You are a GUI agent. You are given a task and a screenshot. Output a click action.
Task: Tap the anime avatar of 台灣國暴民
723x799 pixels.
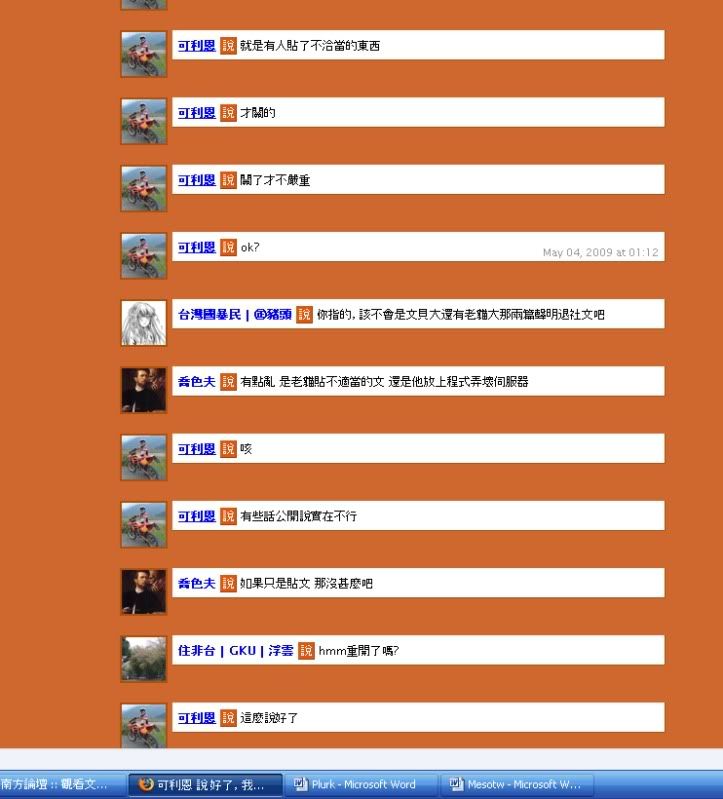tap(143, 323)
